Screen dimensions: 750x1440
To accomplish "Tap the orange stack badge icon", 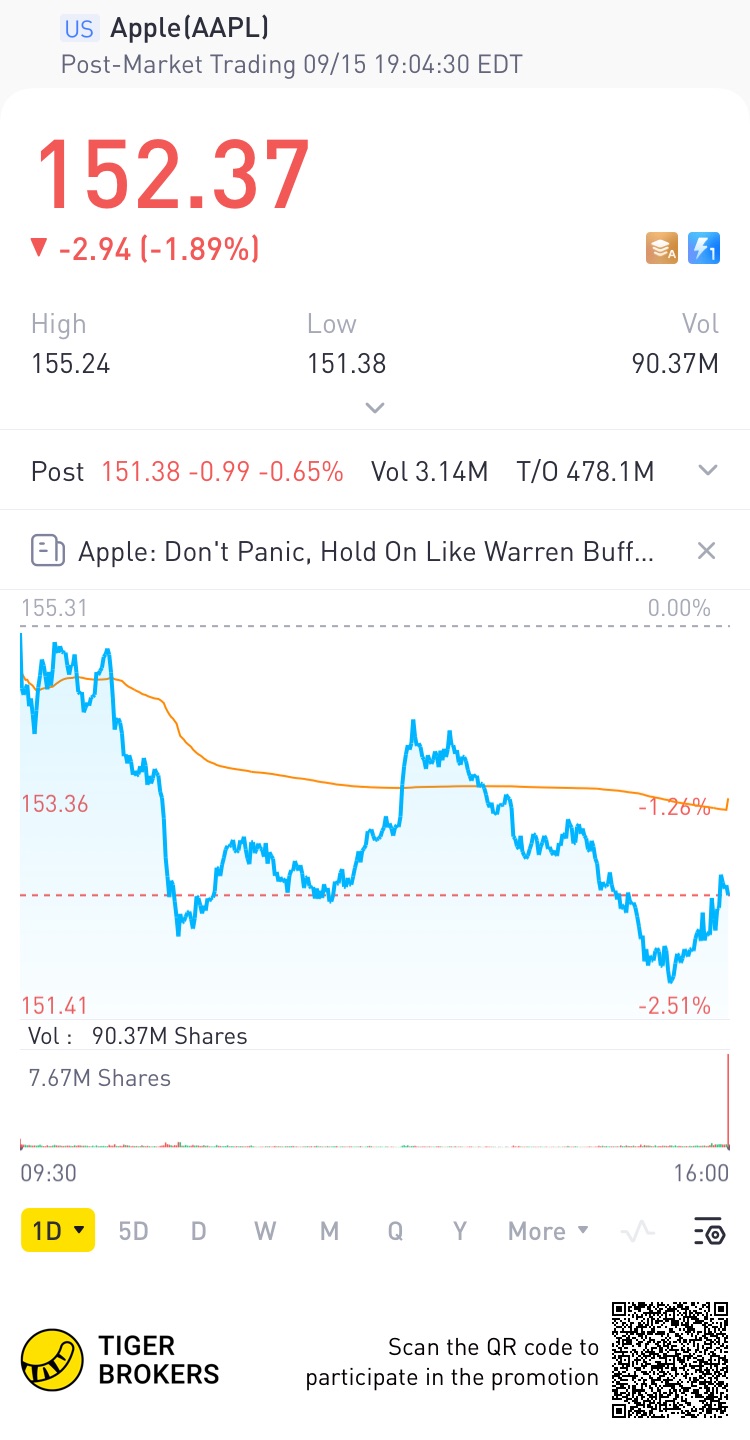I will [x=662, y=248].
